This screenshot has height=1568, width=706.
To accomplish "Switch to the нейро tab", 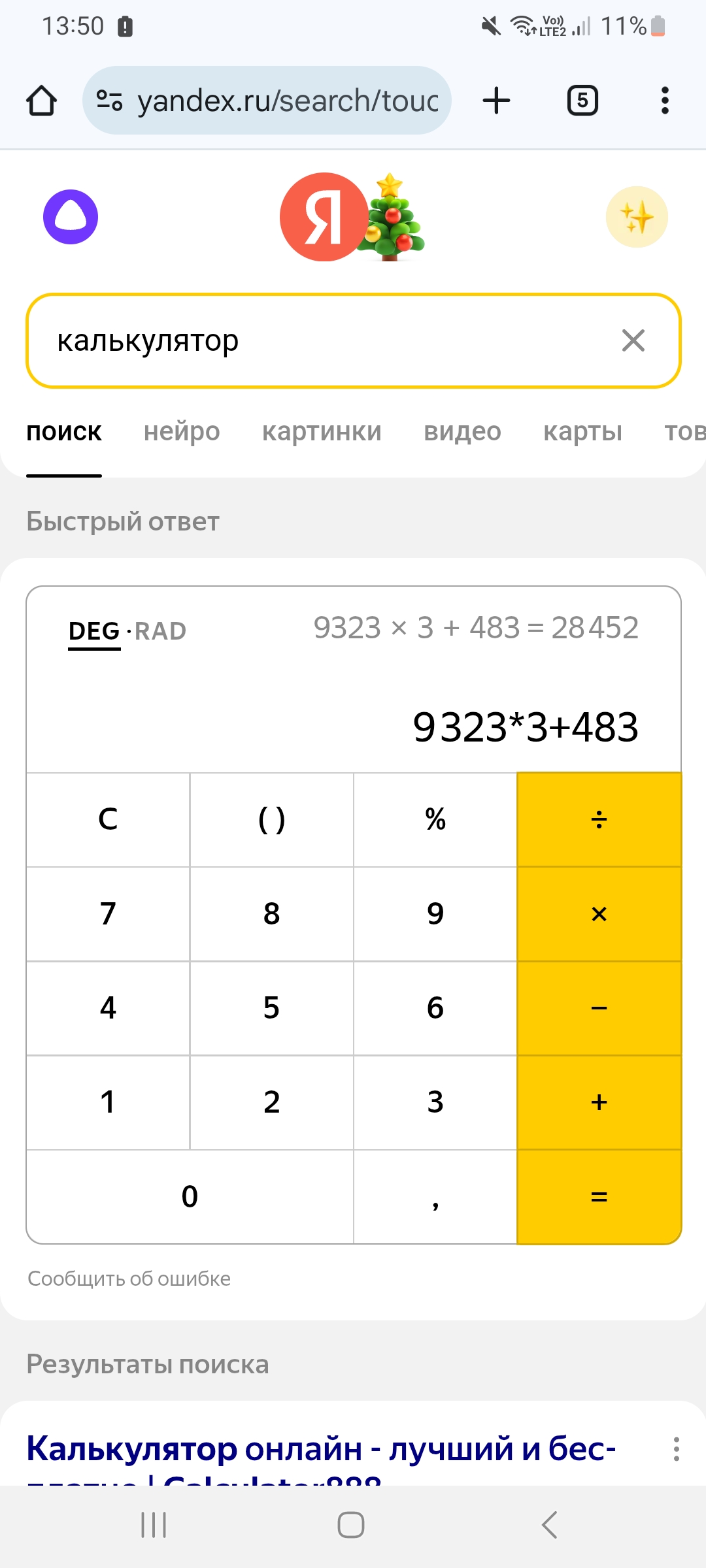I will 182,432.
